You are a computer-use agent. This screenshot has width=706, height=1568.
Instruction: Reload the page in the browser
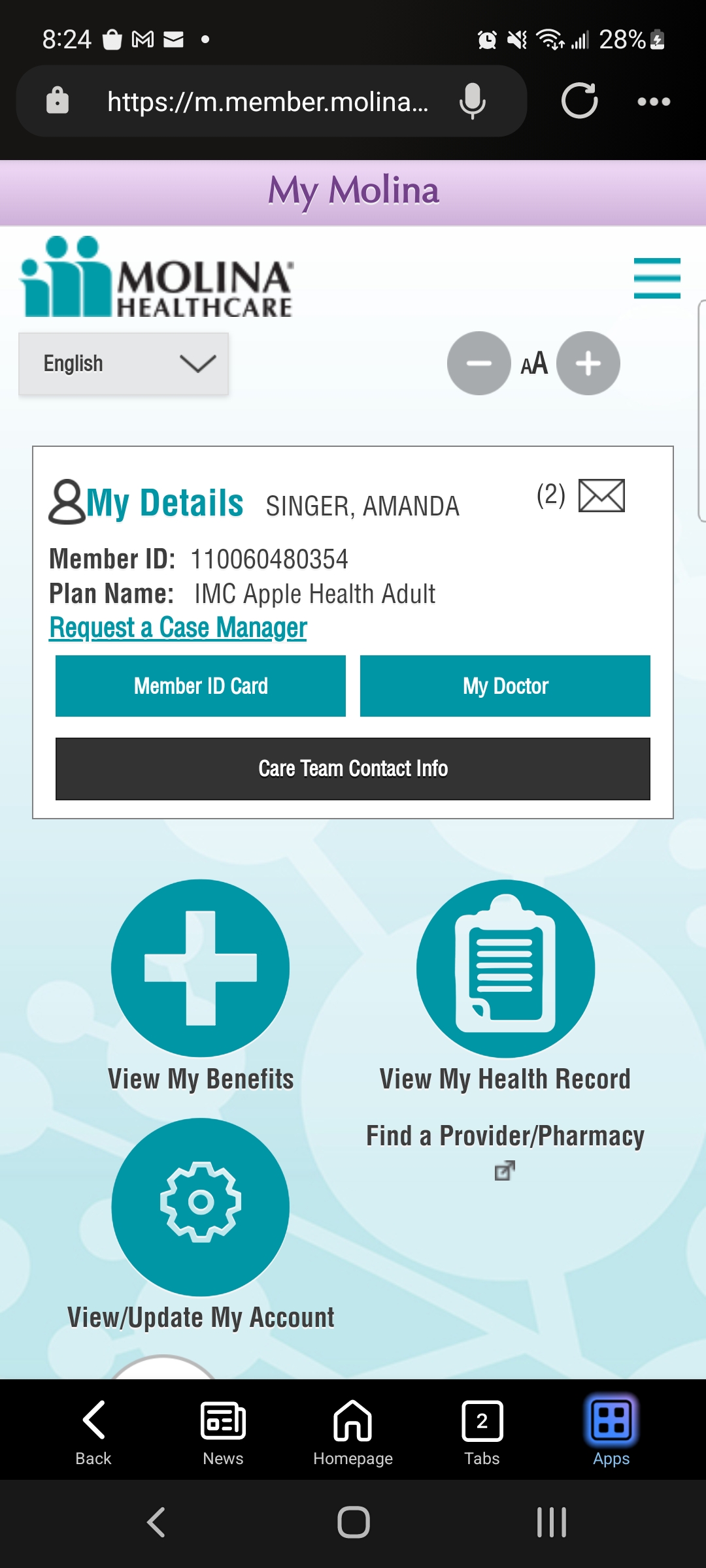pos(580,101)
